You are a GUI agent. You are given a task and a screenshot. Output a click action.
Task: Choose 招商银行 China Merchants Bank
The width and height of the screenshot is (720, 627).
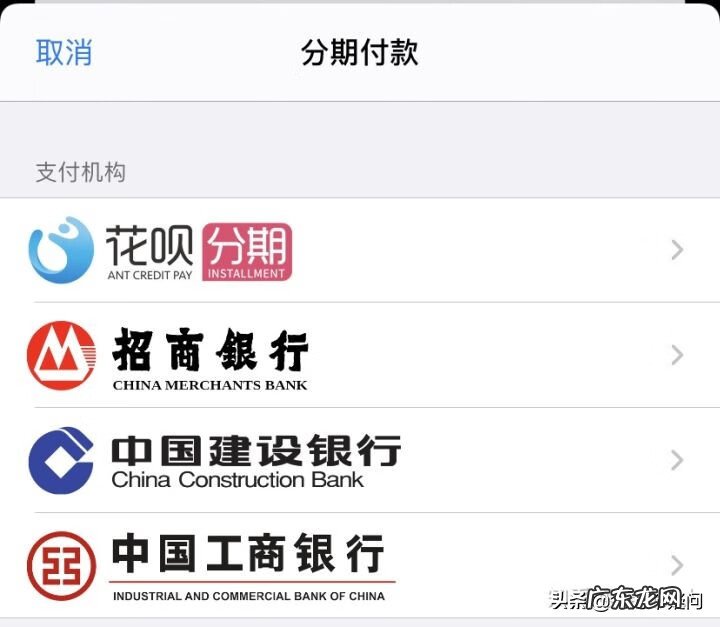pyautogui.click(x=360, y=355)
